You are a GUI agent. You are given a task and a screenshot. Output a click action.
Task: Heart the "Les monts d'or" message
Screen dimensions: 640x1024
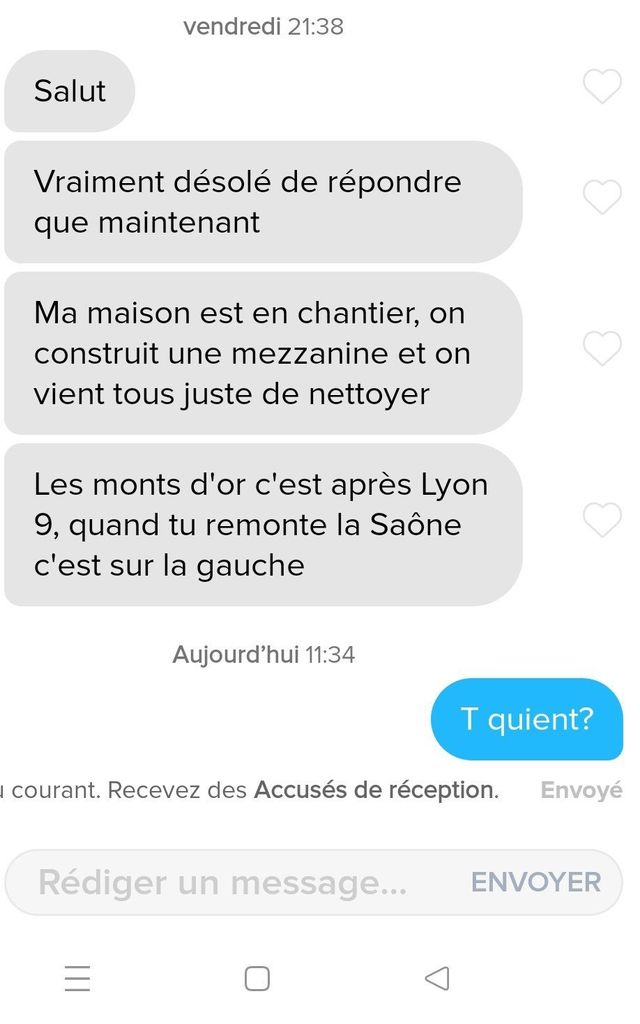[602, 520]
